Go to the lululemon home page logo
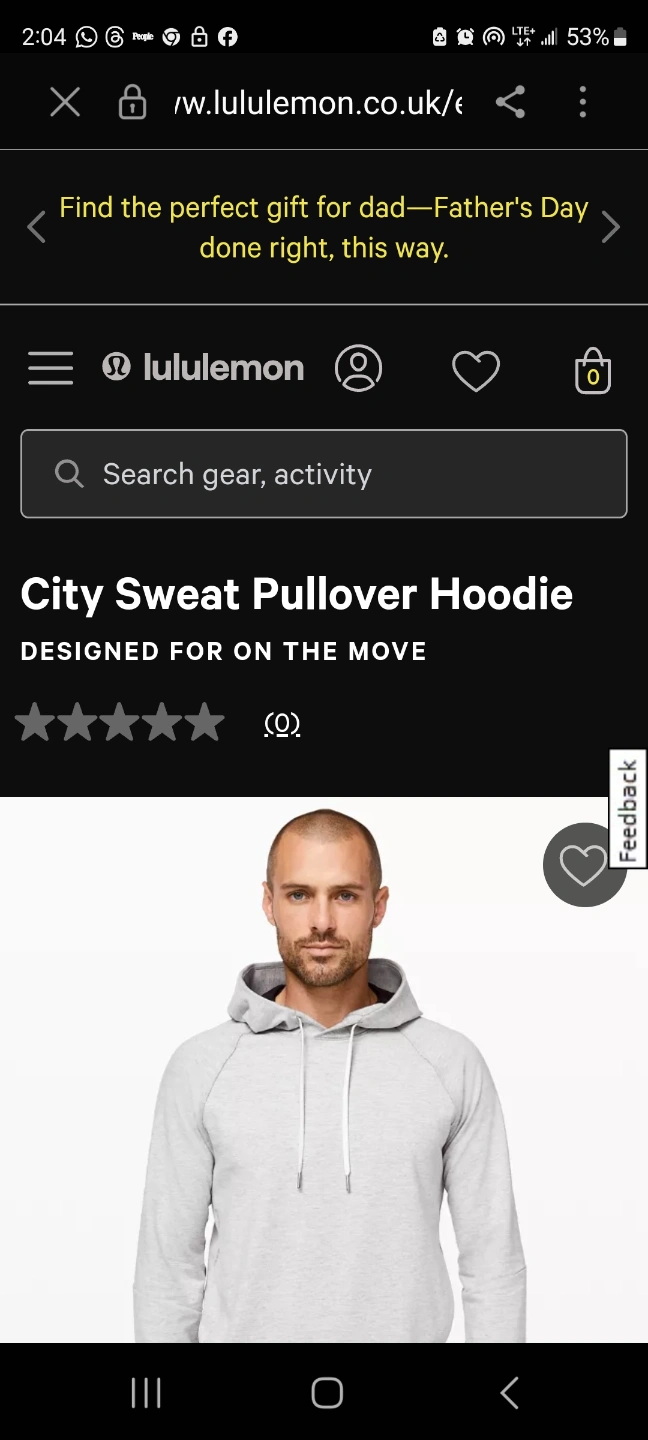 [x=203, y=368]
